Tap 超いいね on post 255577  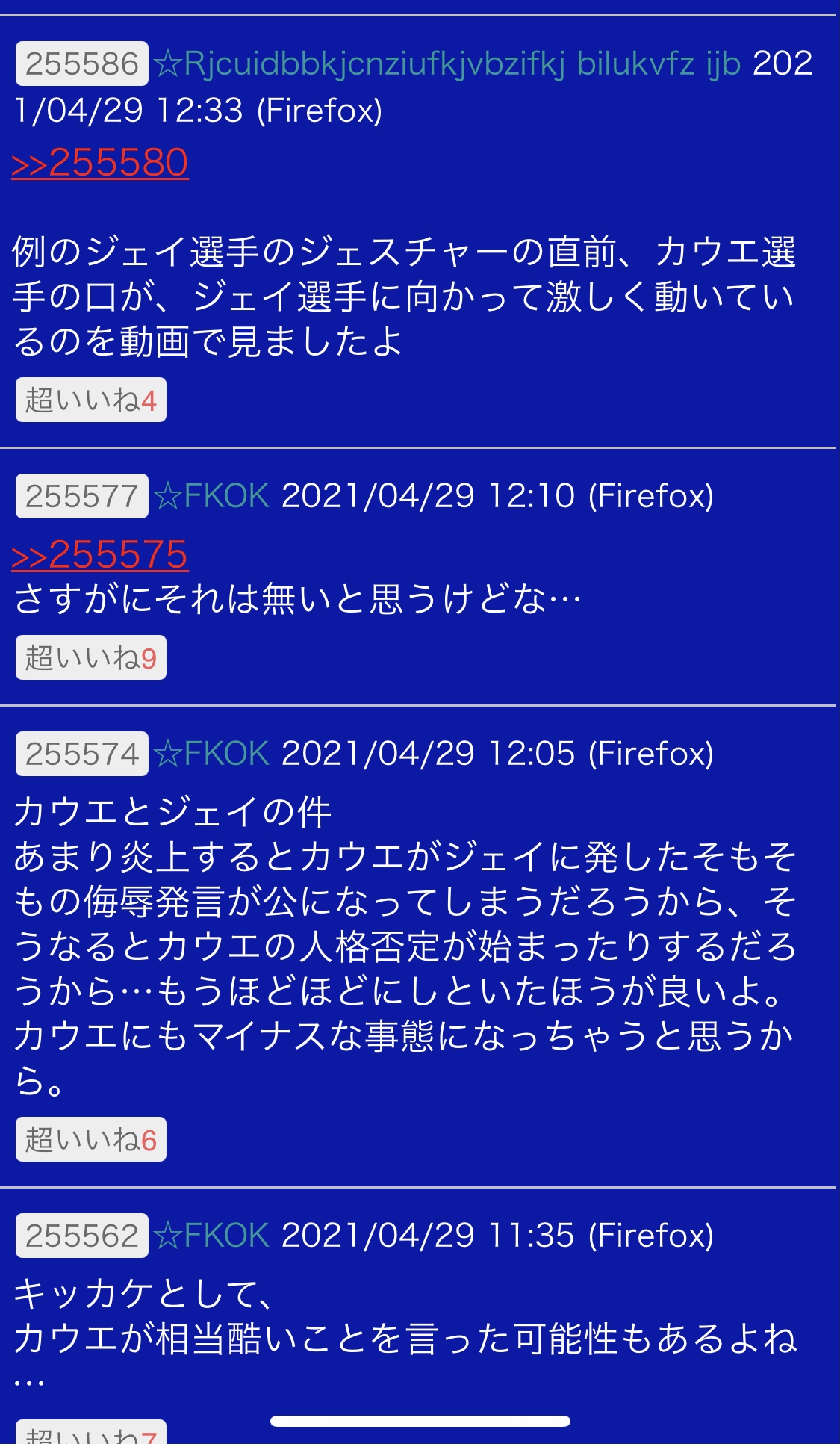[x=91, y=658]
